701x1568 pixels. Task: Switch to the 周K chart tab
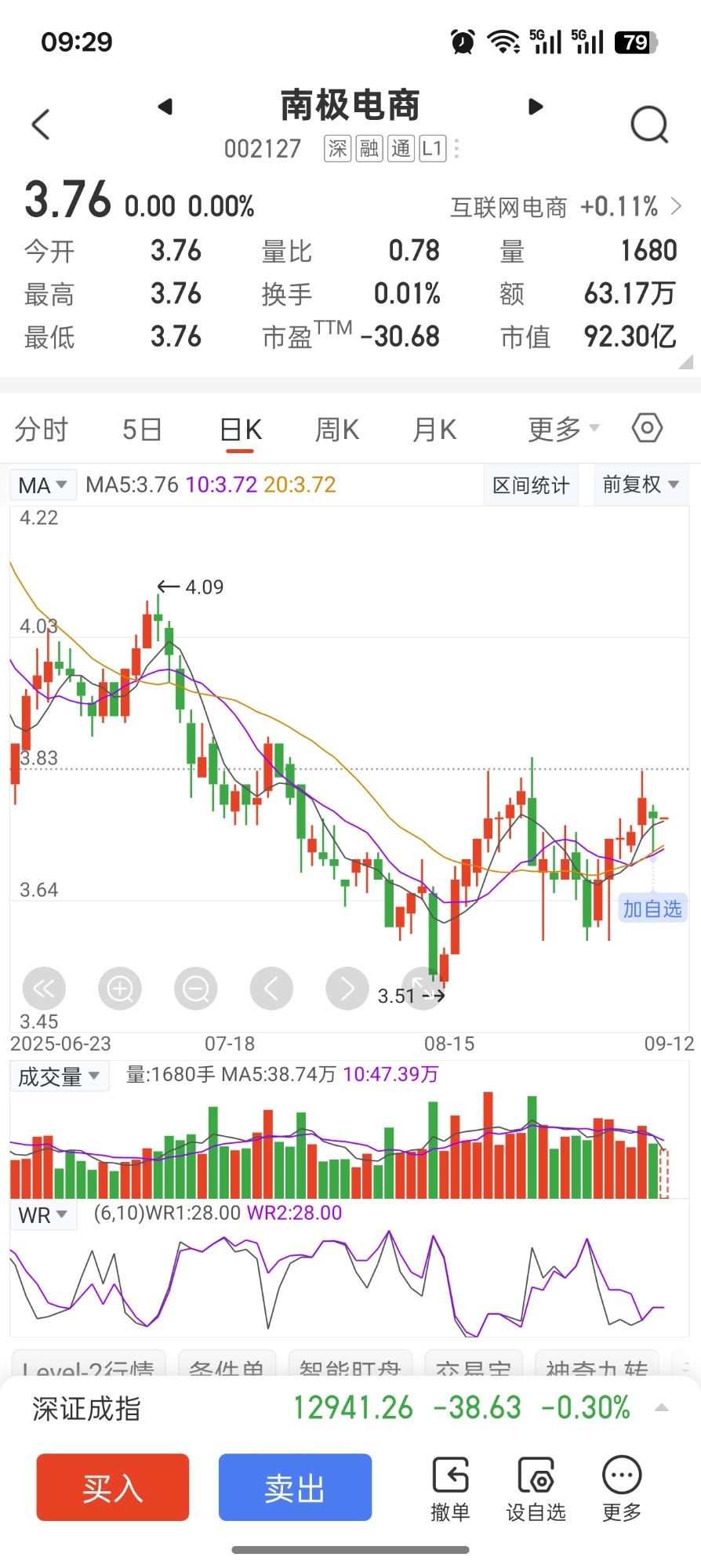[336, 430]
